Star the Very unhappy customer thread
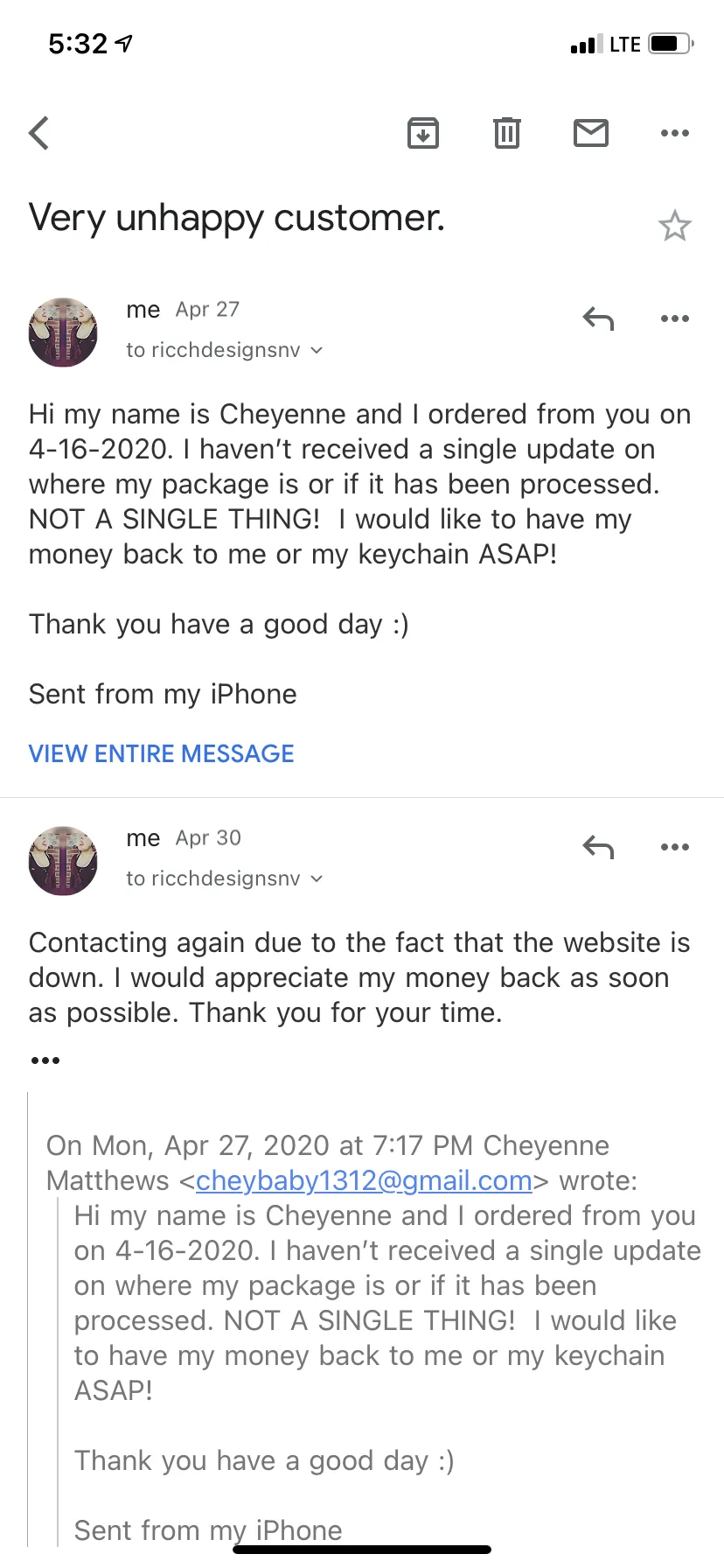Screen dimensions: 724x1568 click(x=675, y=226)
